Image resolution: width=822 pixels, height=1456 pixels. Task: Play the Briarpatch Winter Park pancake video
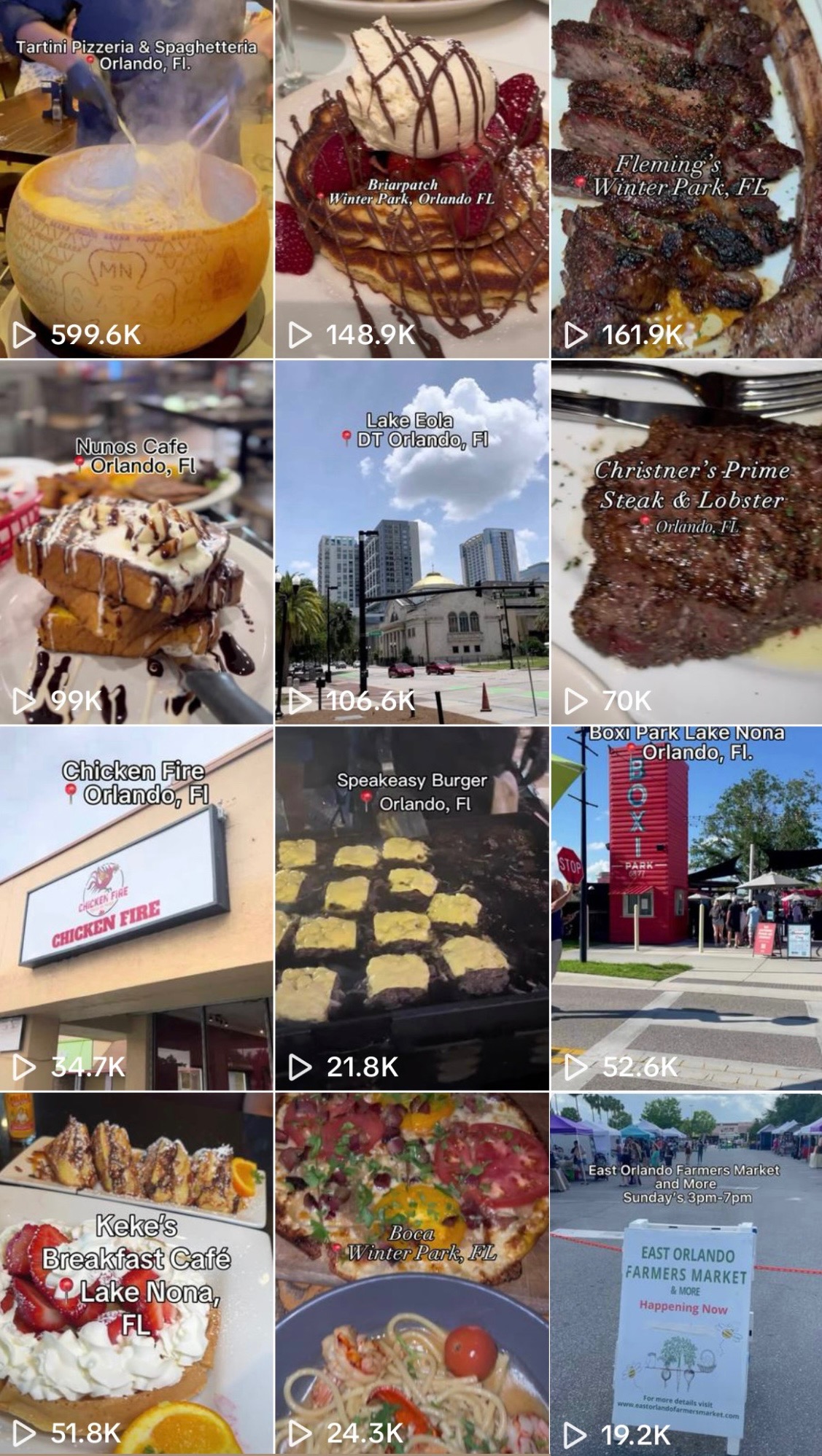pos(411,179)
